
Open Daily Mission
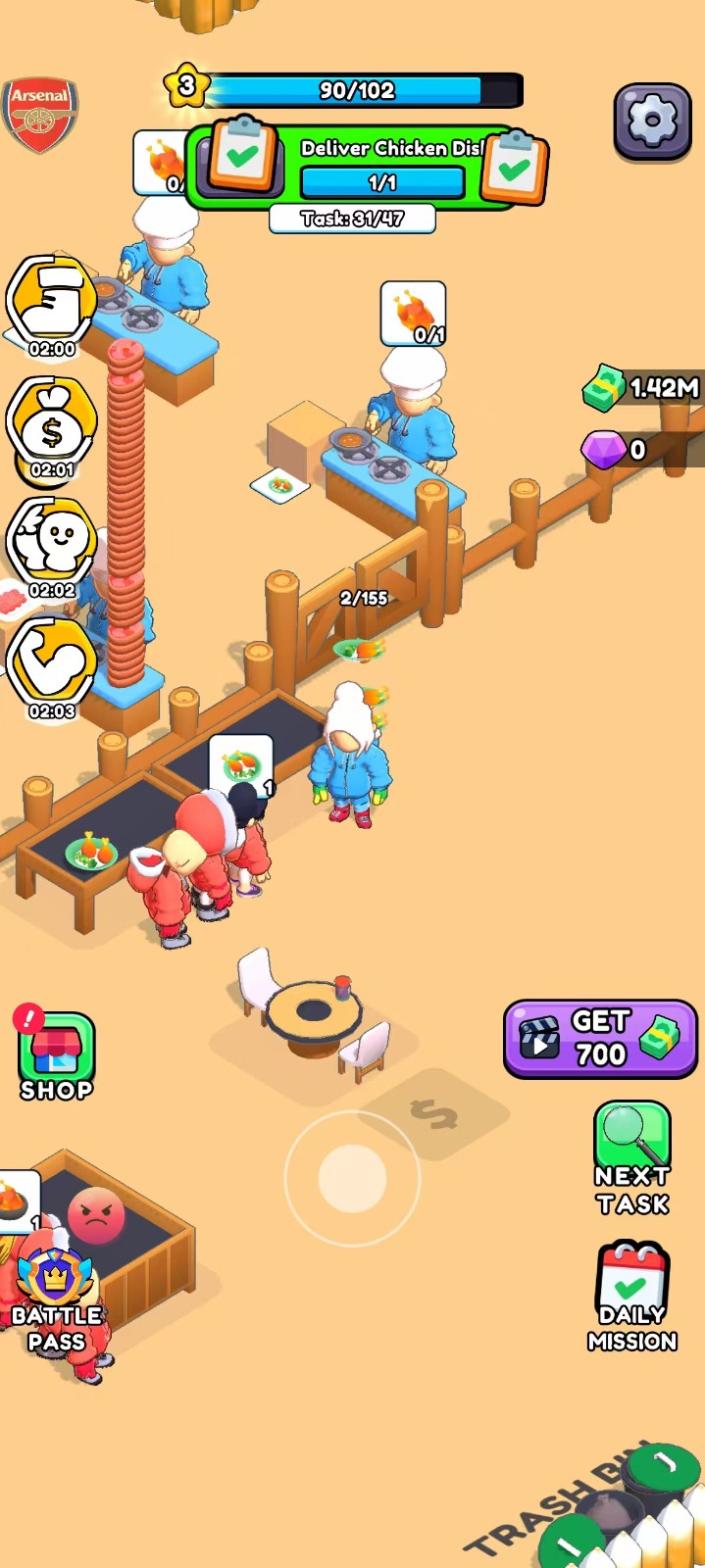tap(632, 1297)
